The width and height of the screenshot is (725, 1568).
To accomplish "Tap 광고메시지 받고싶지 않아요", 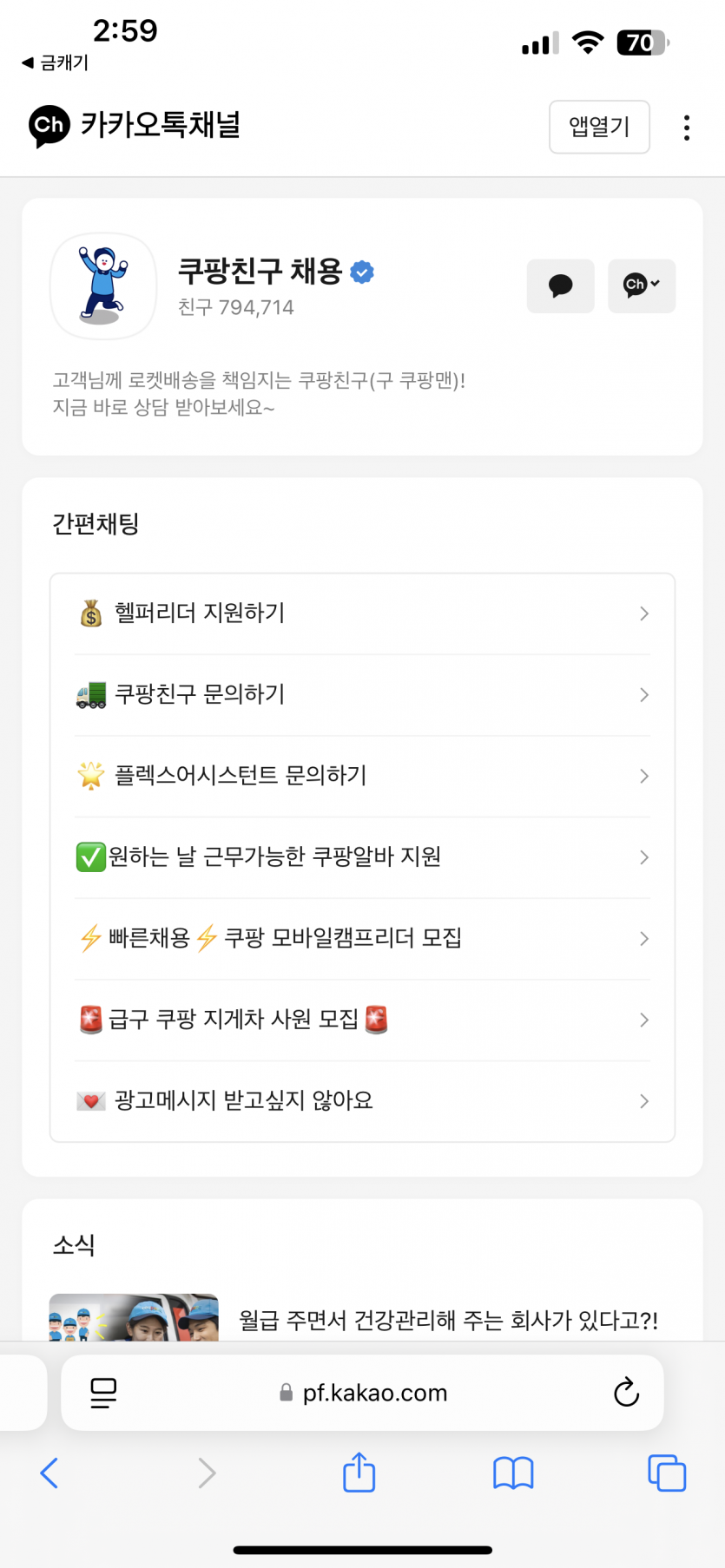I will [x=362, y=1101].
